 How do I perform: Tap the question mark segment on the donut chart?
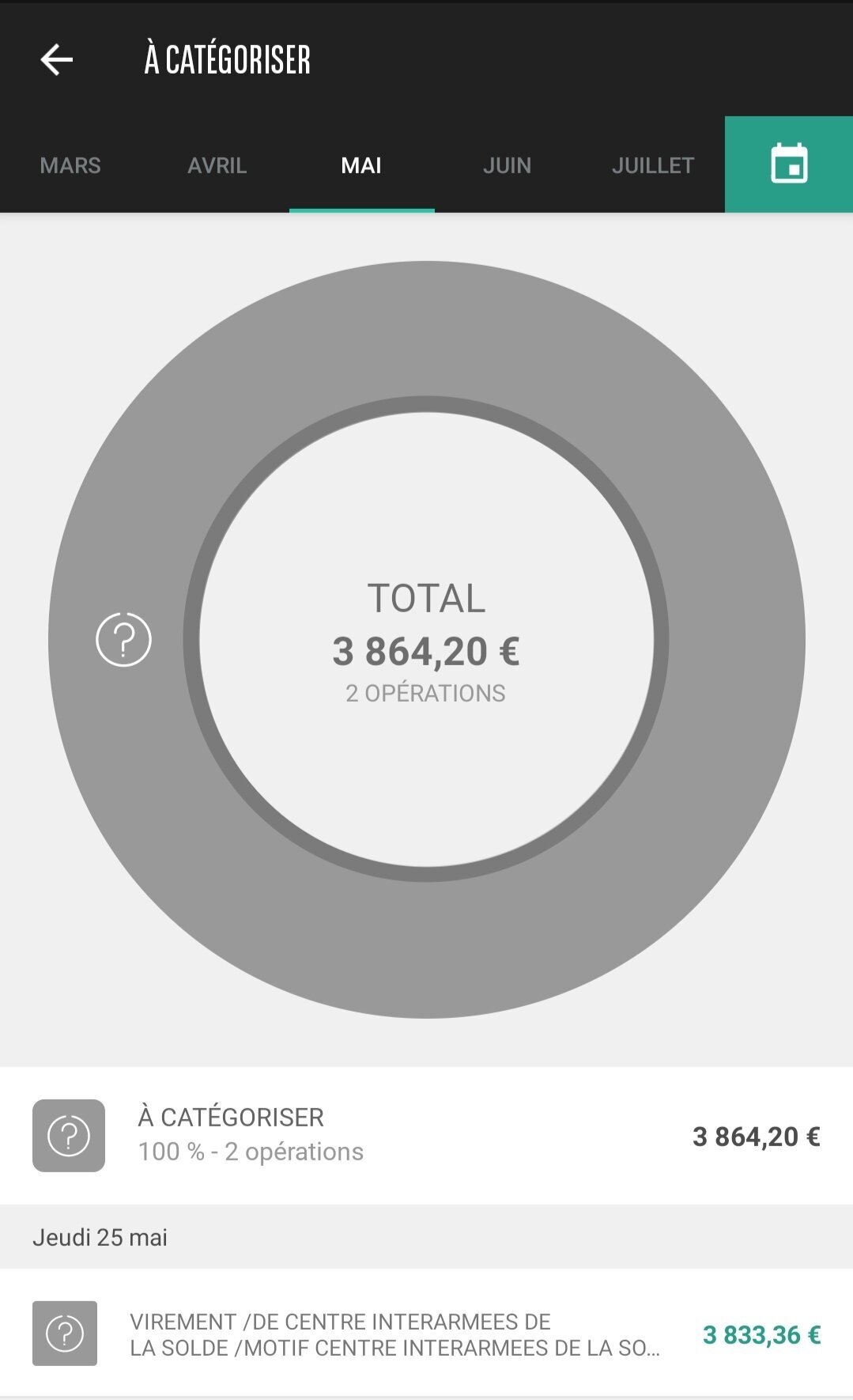point(123,639)
